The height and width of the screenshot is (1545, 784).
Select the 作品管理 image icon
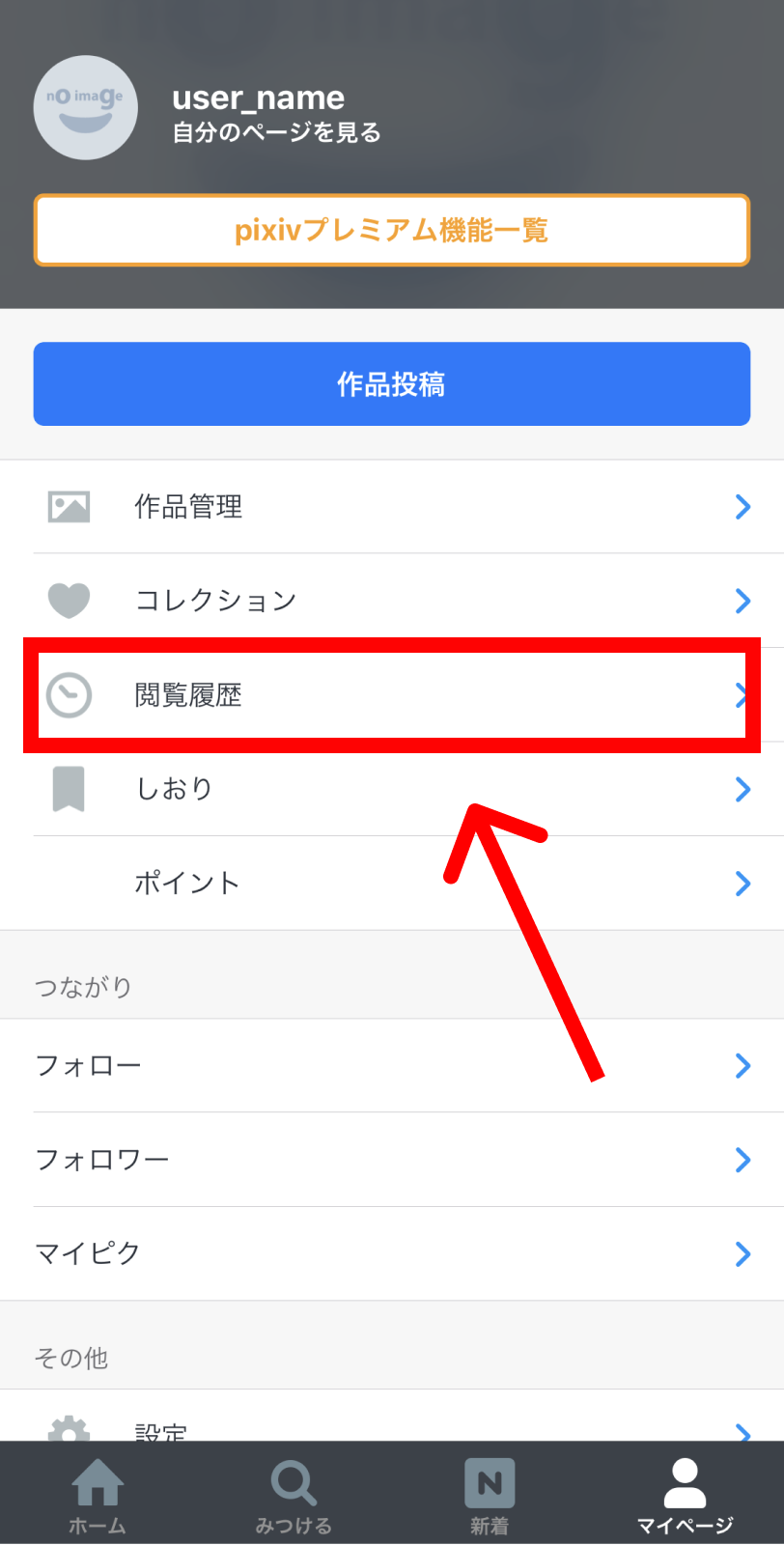(67, 506)
